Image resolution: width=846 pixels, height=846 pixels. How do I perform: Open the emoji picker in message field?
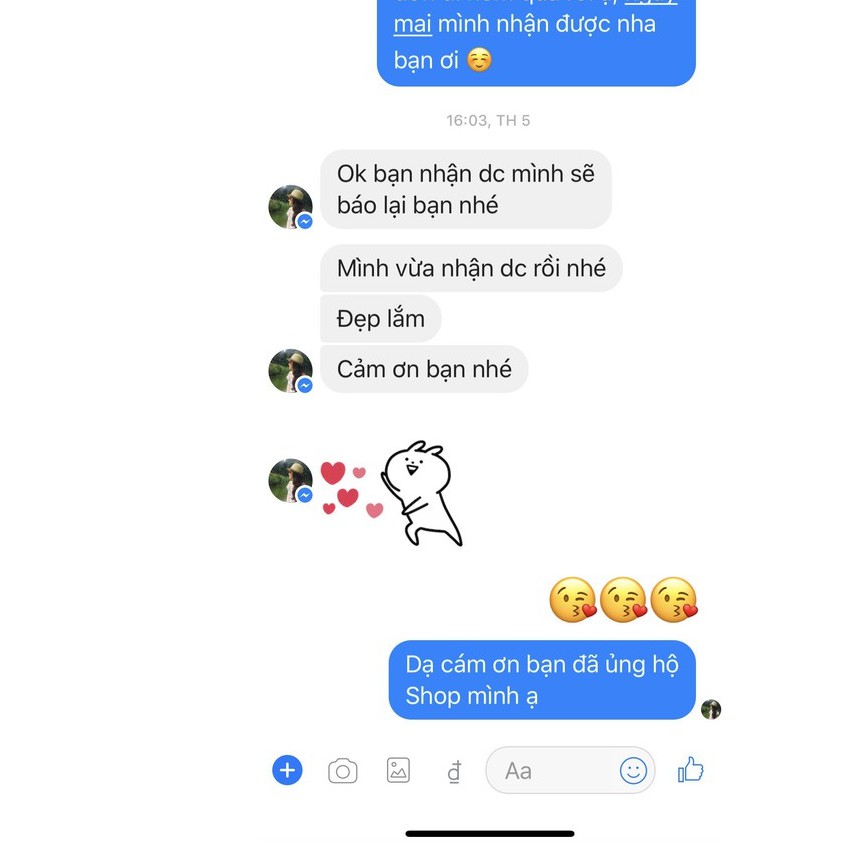[633, 770]
